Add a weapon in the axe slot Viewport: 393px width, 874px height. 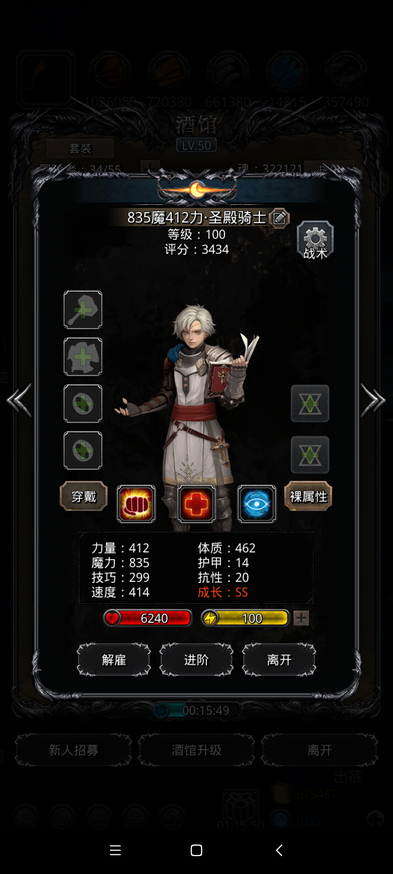(x=83, y=309)
